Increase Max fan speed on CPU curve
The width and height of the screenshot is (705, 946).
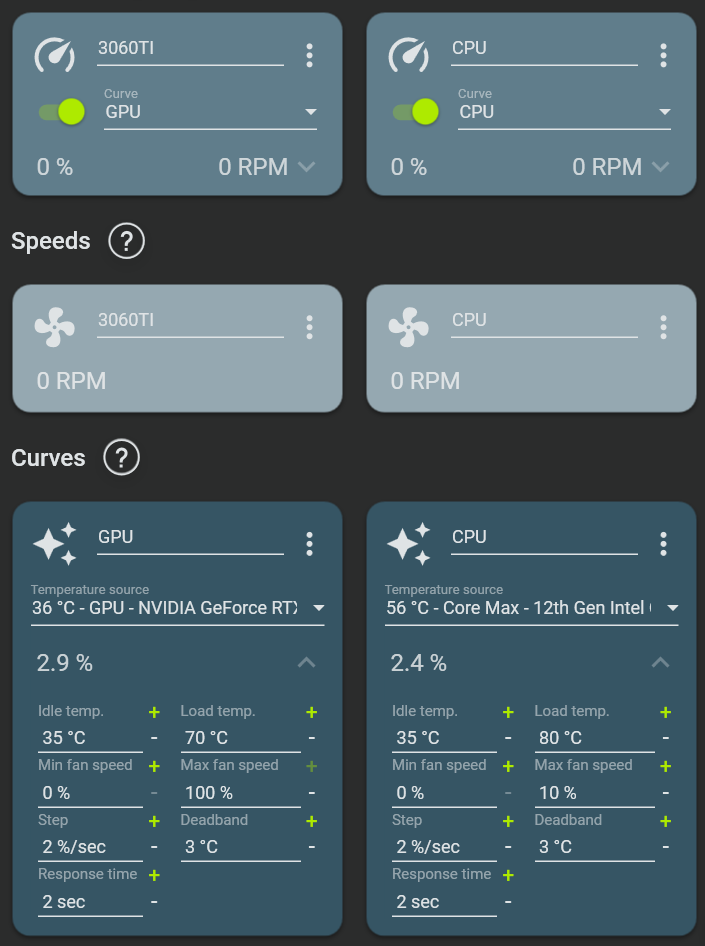666,766
